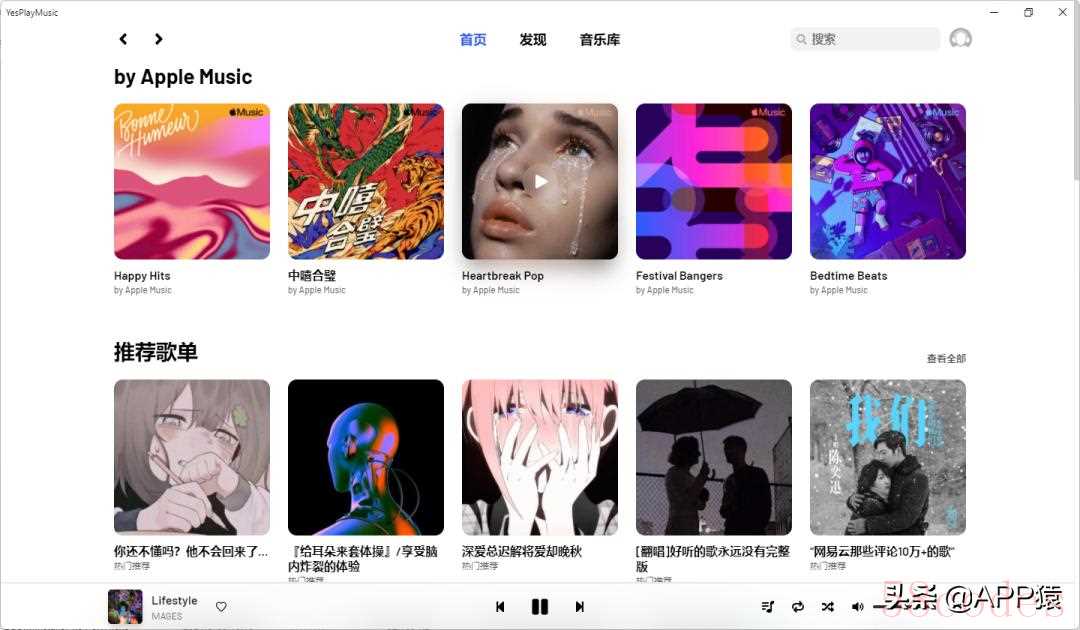Skip to the next track
Viewport: 1080px width, 630px height.
tap(579, 607)
